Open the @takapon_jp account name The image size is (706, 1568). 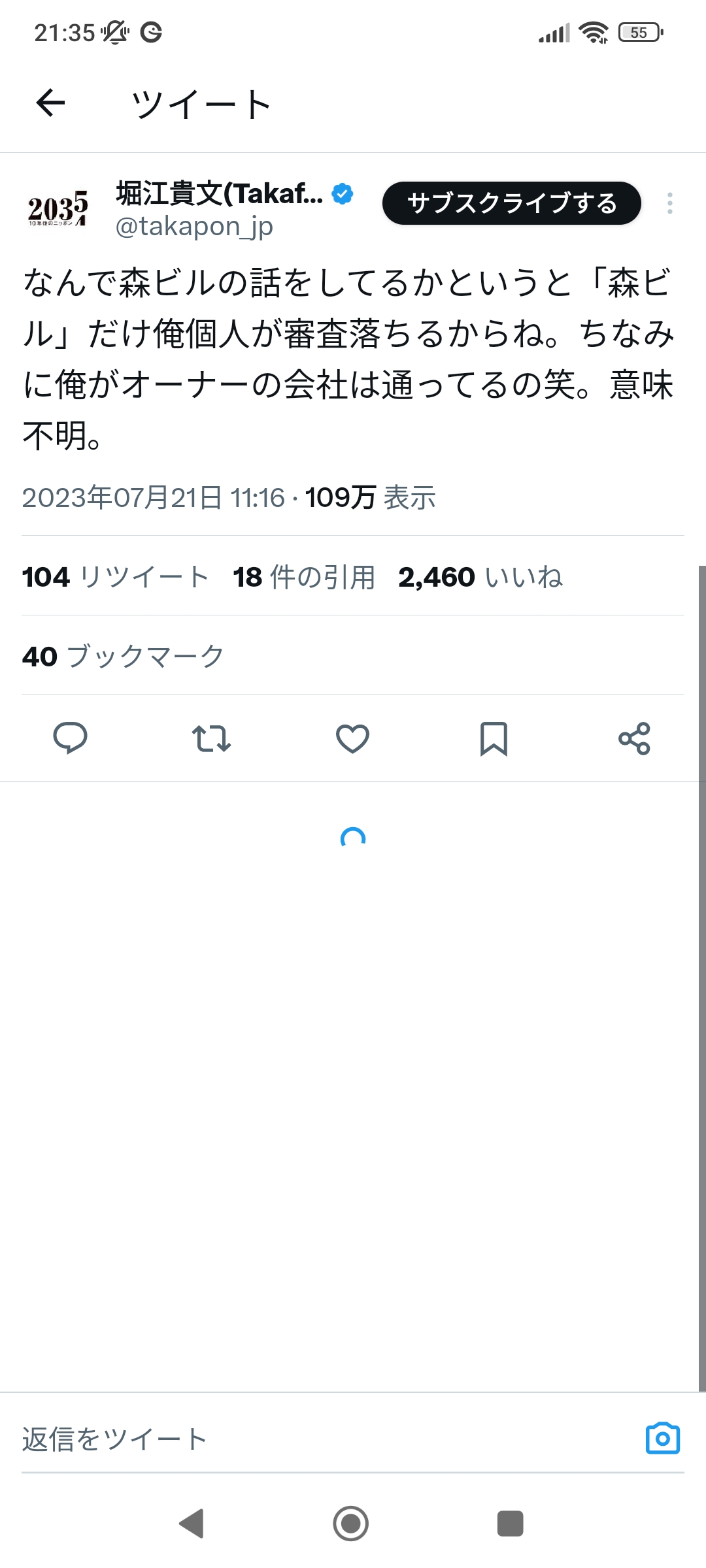(194, 227)
